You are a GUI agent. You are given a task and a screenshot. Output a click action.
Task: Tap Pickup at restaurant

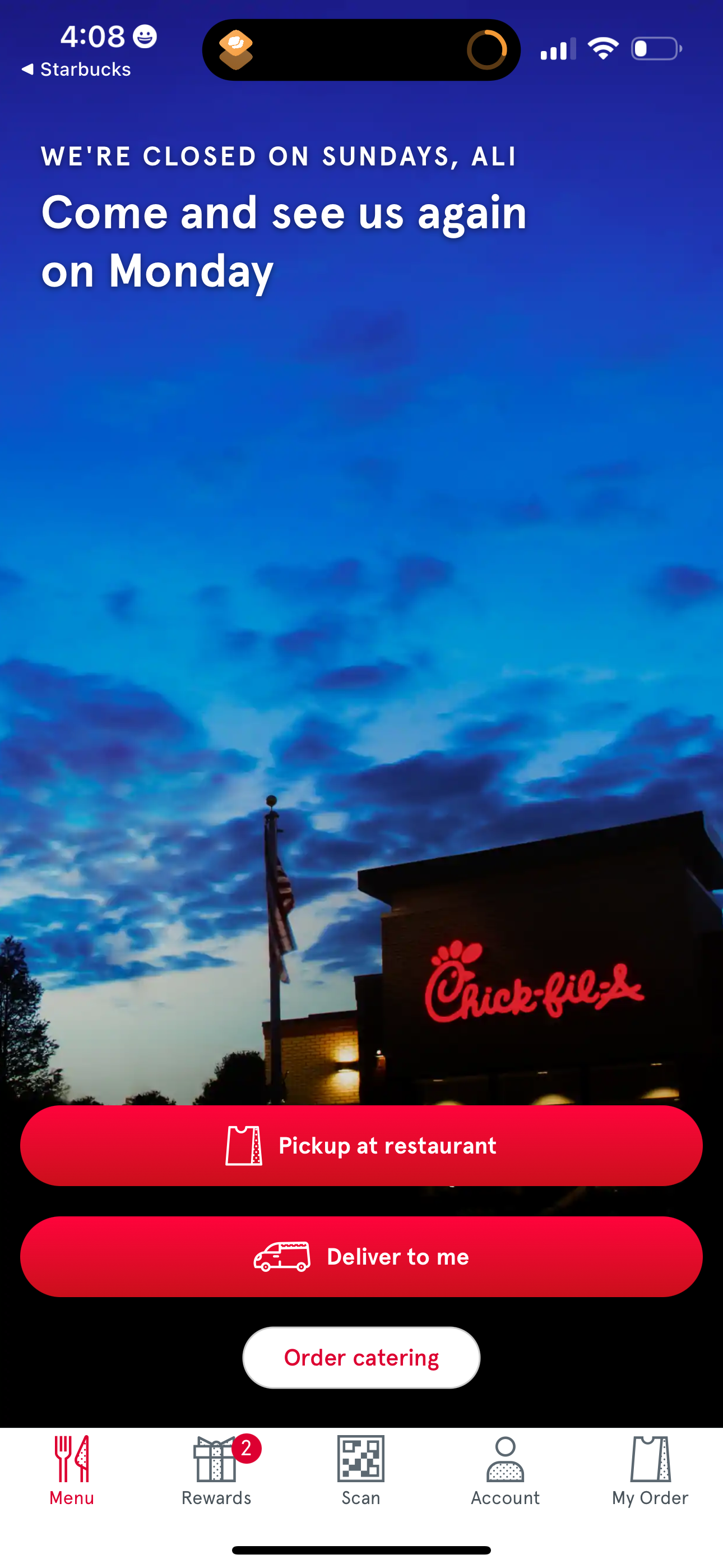tap(361, 1145)
